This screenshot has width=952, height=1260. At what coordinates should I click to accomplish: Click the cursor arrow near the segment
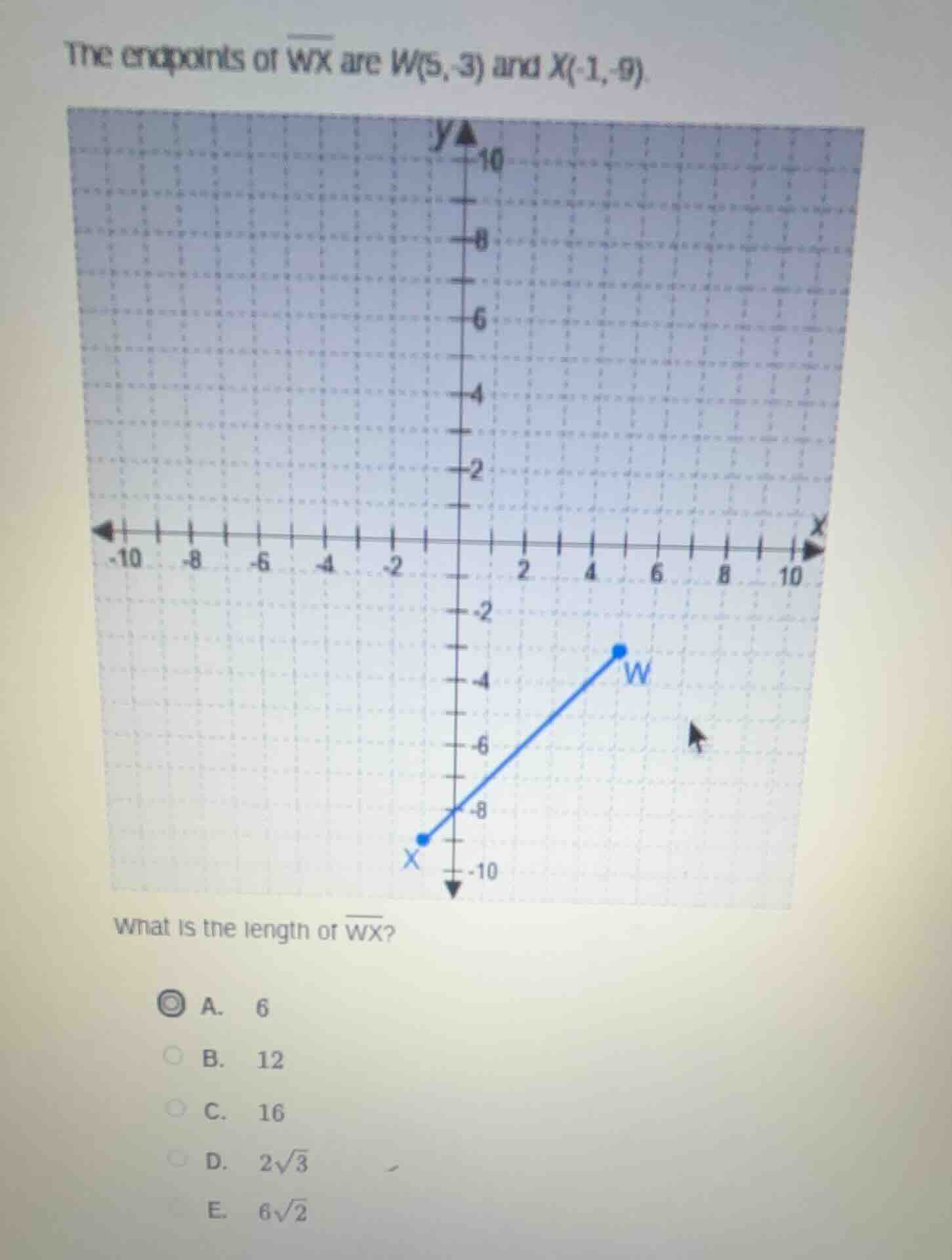[x=696, y=735]
